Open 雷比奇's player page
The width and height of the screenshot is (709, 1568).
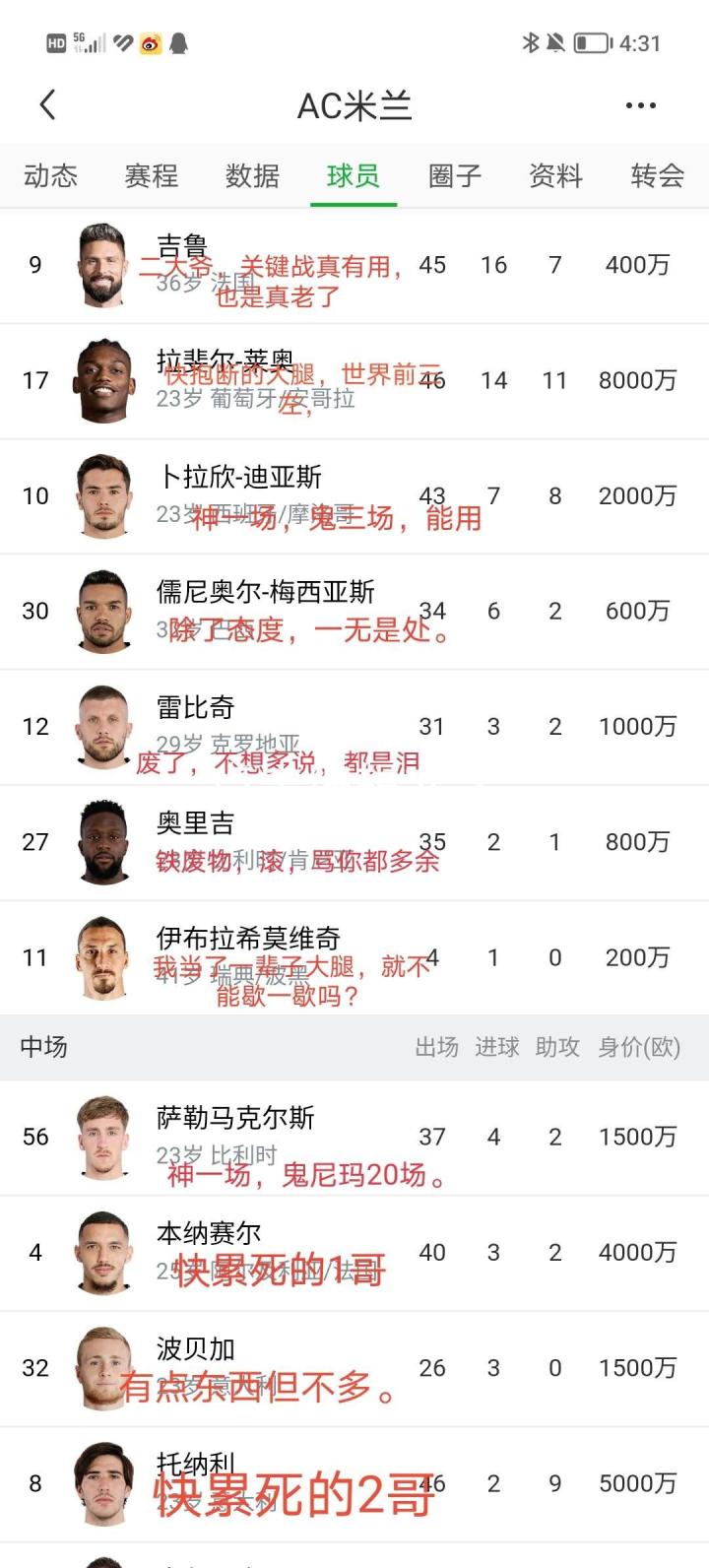(x=354, y=727)
